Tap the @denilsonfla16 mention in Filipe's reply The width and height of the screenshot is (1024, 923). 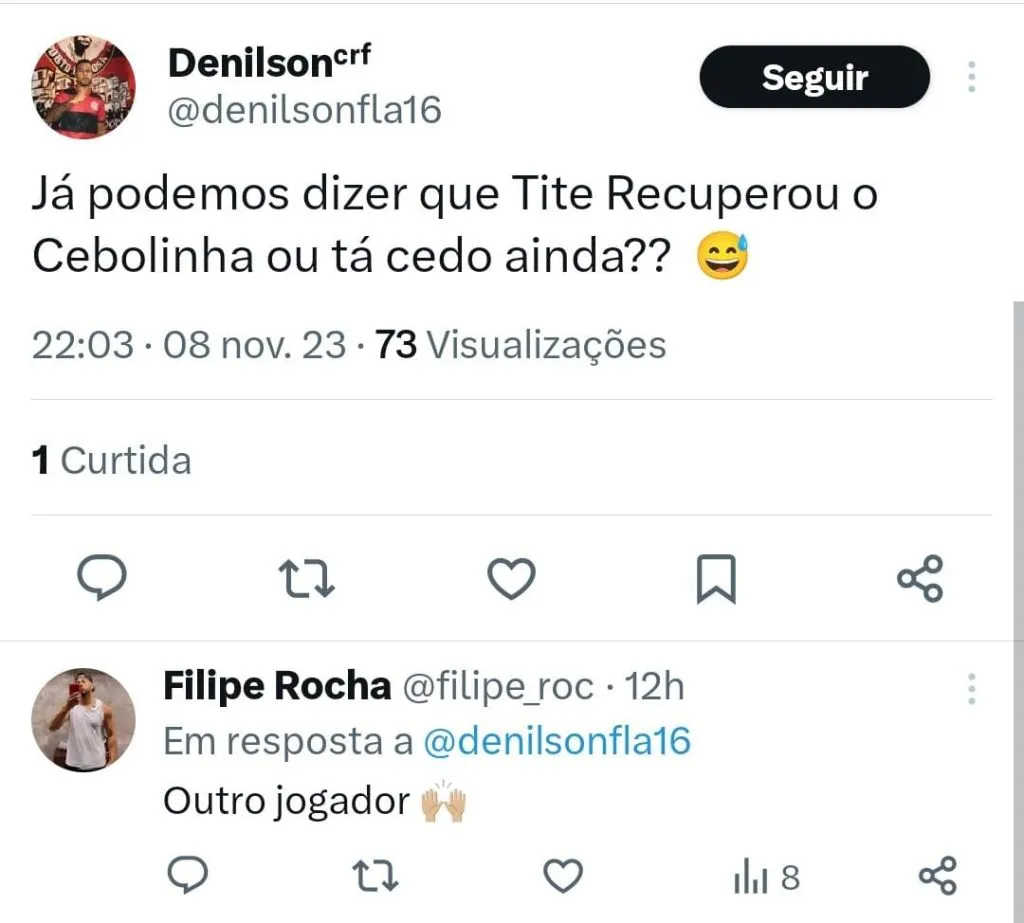557,741
